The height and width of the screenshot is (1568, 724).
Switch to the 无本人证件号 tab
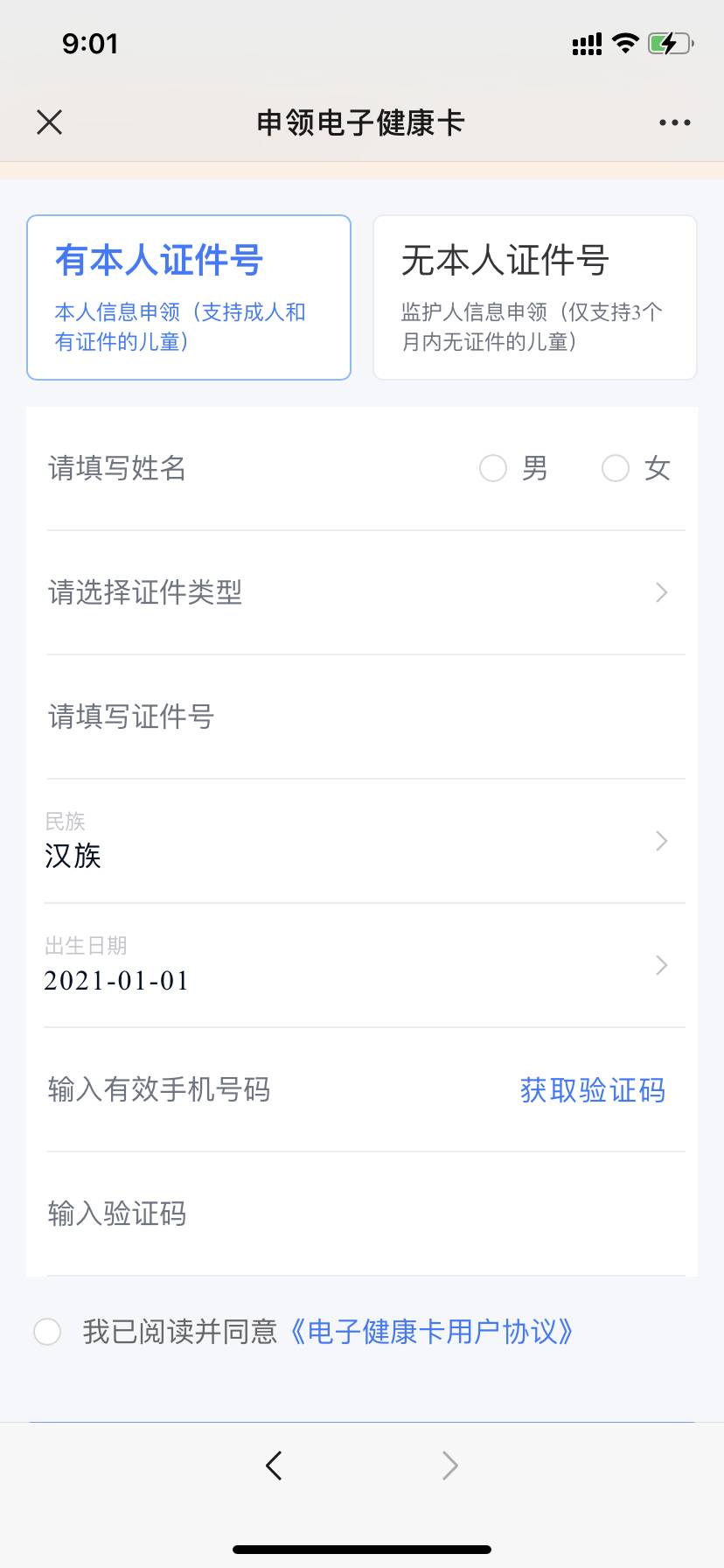[x=534, y=297]
